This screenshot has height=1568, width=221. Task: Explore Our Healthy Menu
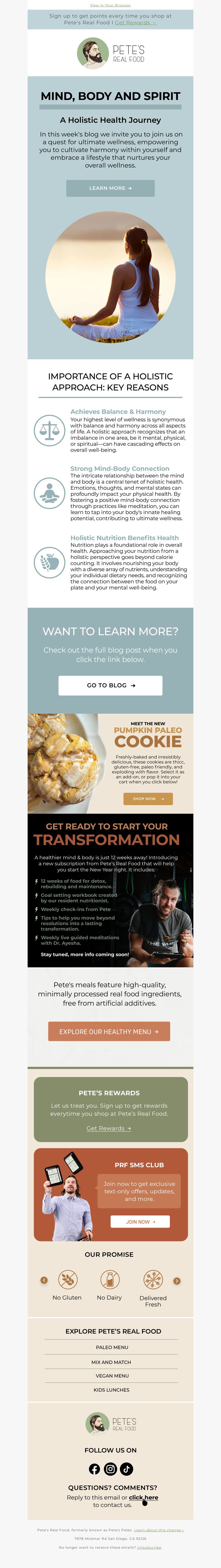point(109,1032)
